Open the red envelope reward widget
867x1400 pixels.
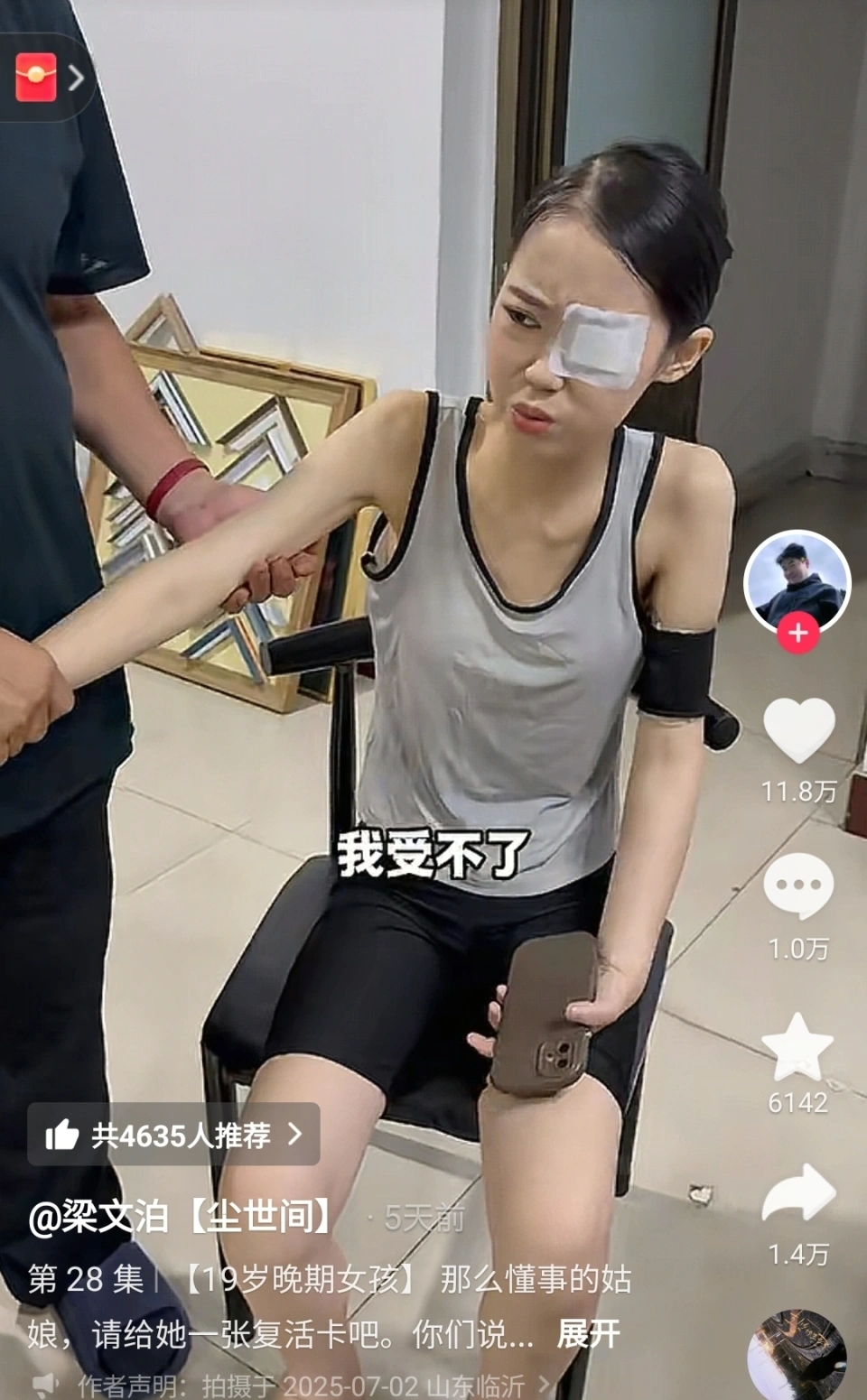coord(37,78)
